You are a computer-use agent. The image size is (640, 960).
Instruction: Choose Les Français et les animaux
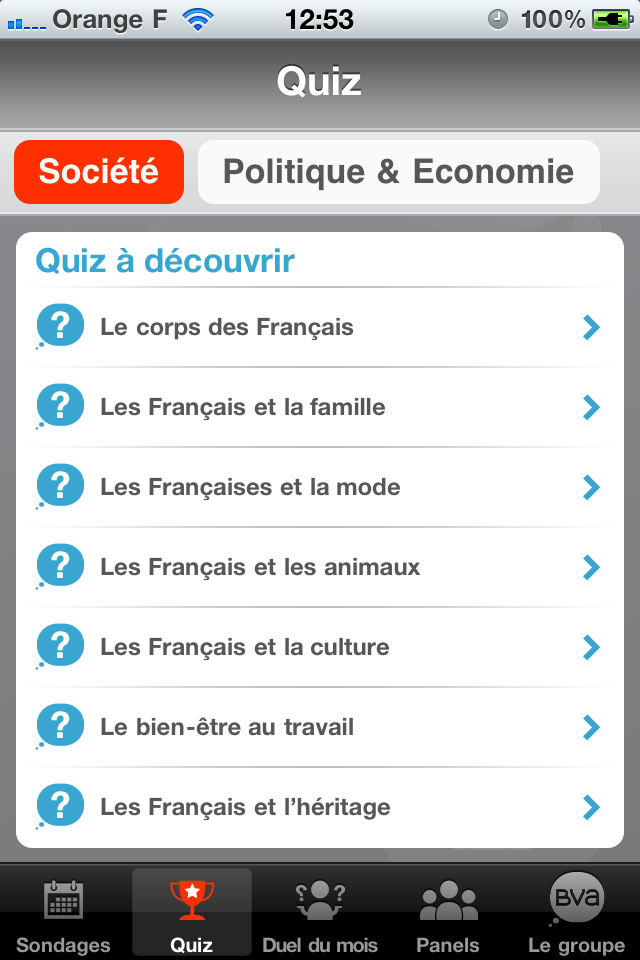(319, 567)
